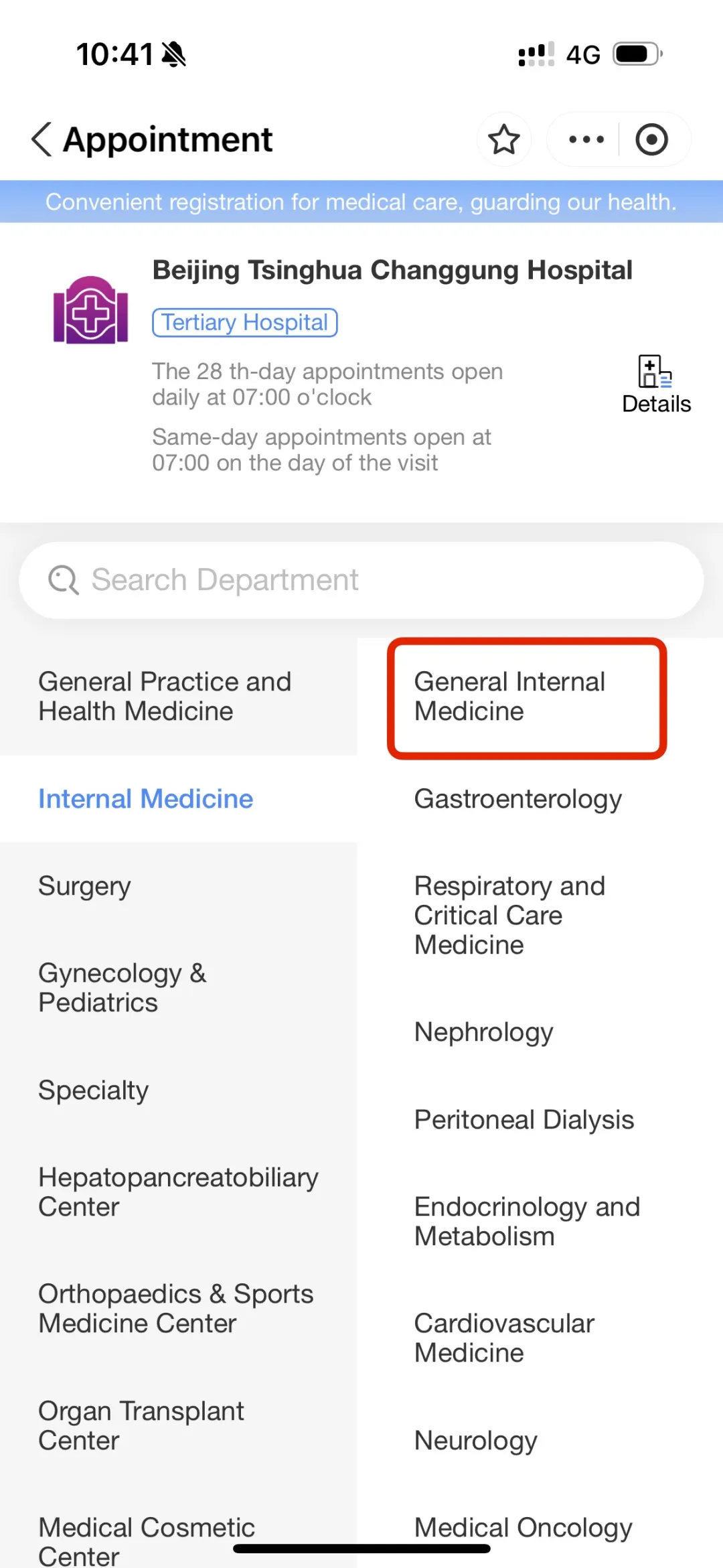Switch to Gynecology & Pediatrics category
Image resolution: width=723 pixels, height=1568 pixels.
pos(178,988)
